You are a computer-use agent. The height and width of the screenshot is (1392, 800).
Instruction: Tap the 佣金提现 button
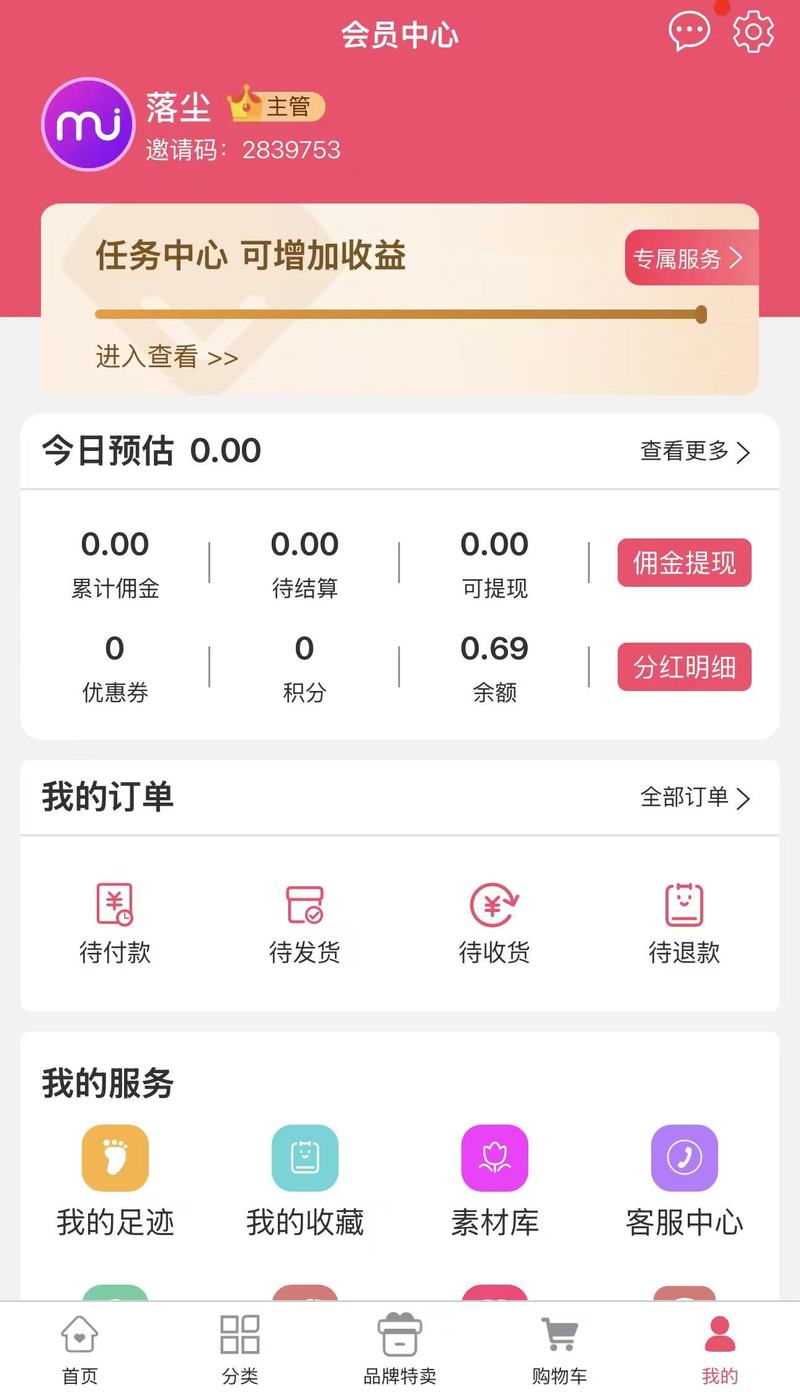tap(684, 563)
